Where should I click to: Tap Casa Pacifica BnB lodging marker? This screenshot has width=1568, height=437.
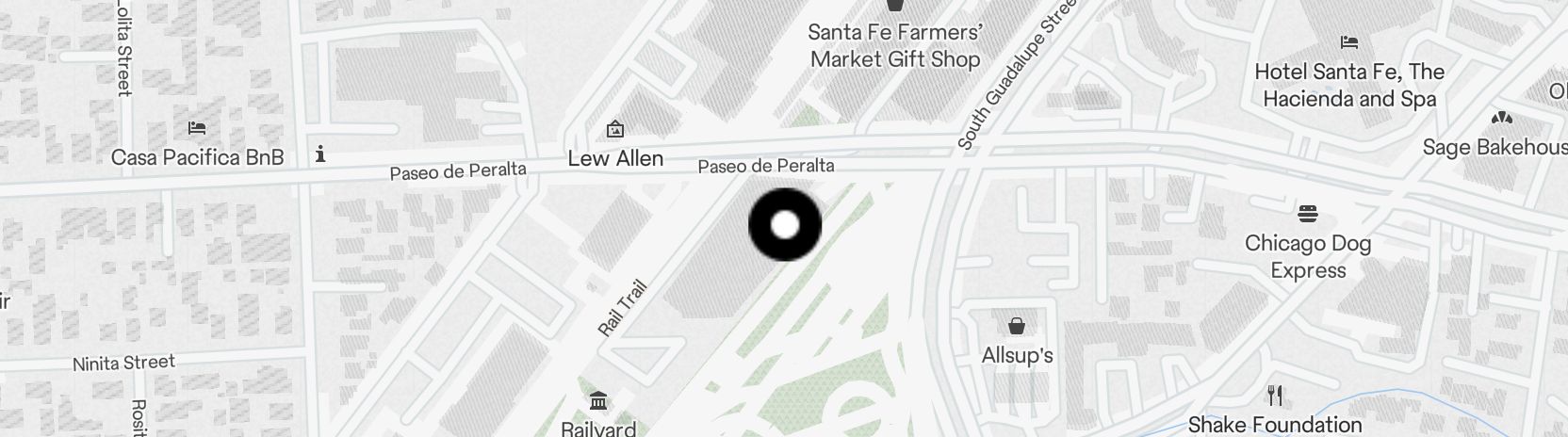(197, 128)
